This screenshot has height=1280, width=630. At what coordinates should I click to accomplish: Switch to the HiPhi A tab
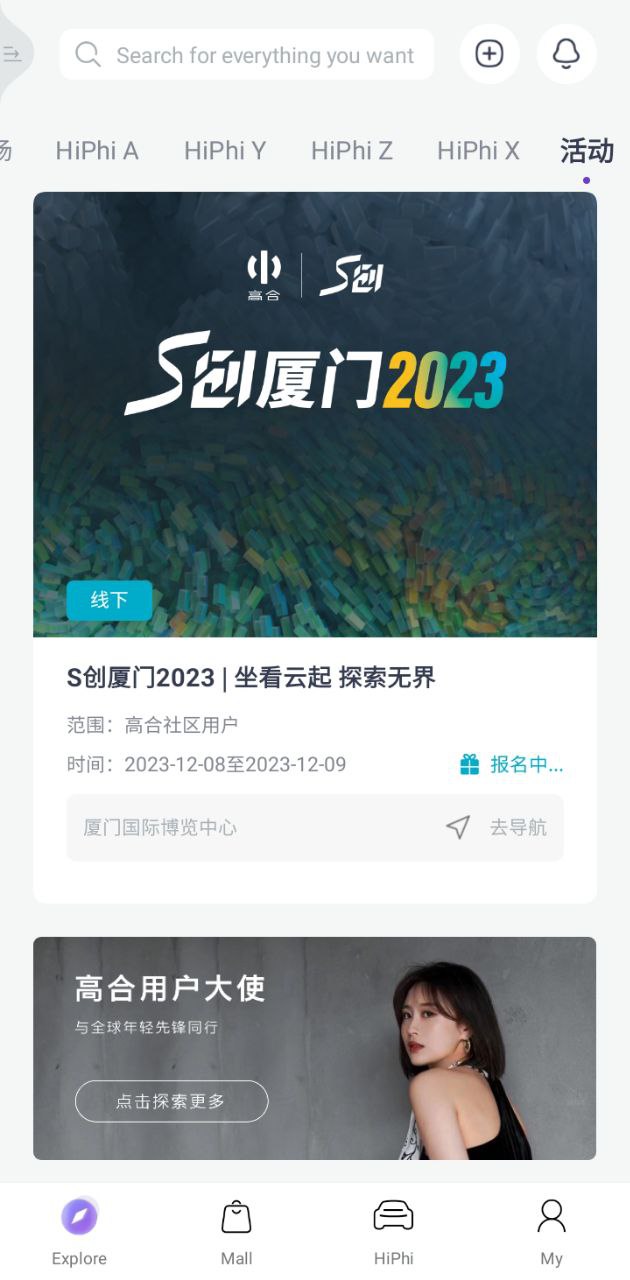(x=97, y=151)
